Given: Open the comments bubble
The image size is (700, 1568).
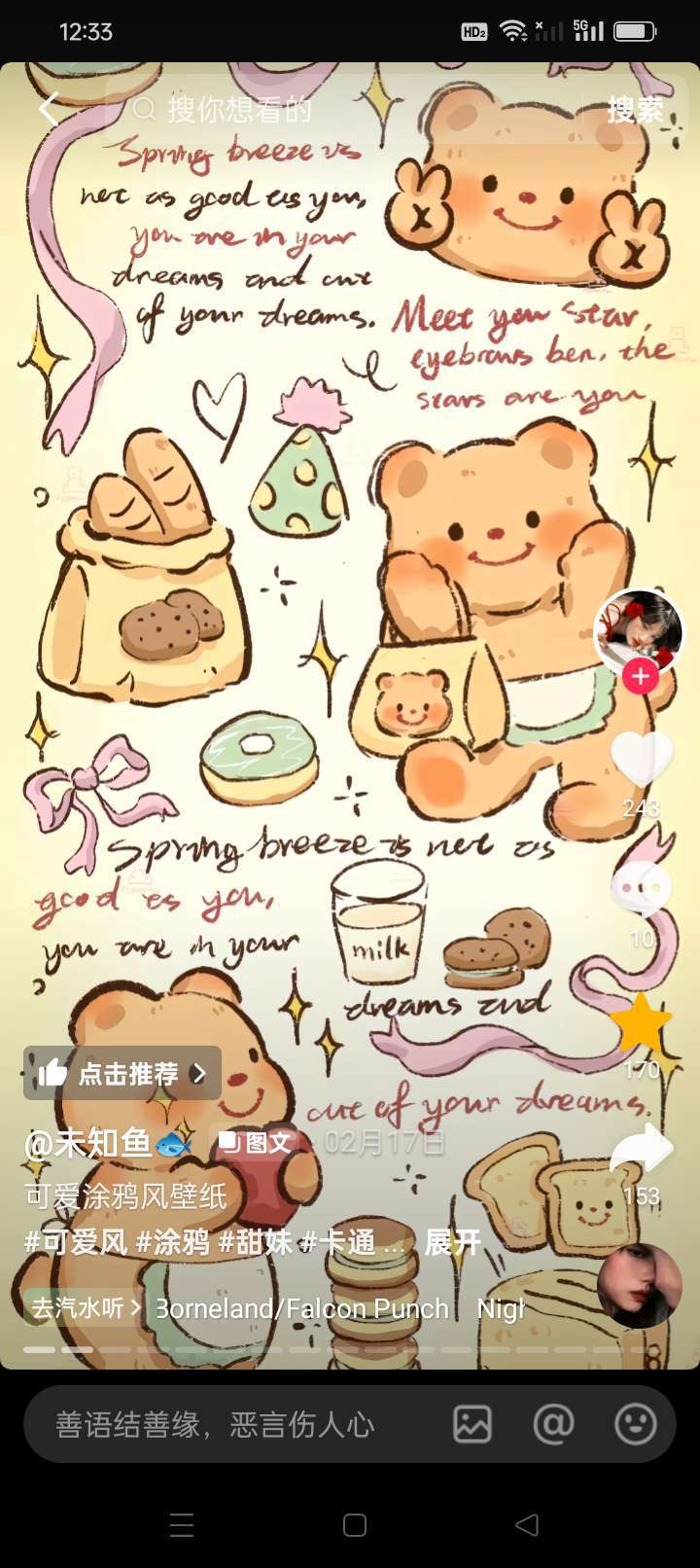Looking at the screenshot, I should [642, 888].
